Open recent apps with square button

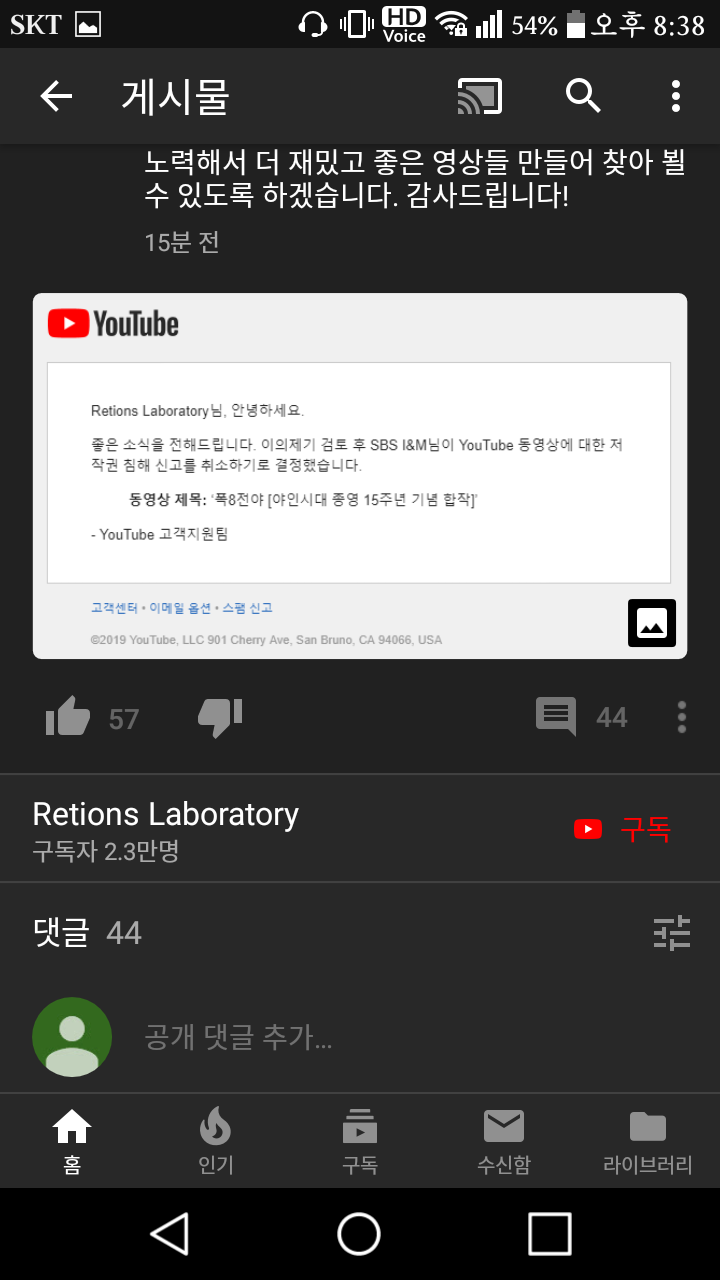coord(550,1234)
